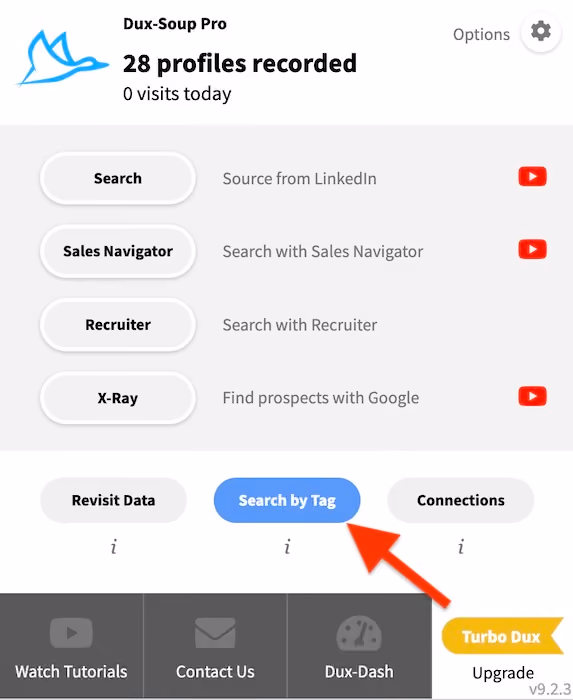Image resolution: width=573 pixels, height=700 pixels.
Task: Show info under Revisit Data
Action: [x=114, y=547]
